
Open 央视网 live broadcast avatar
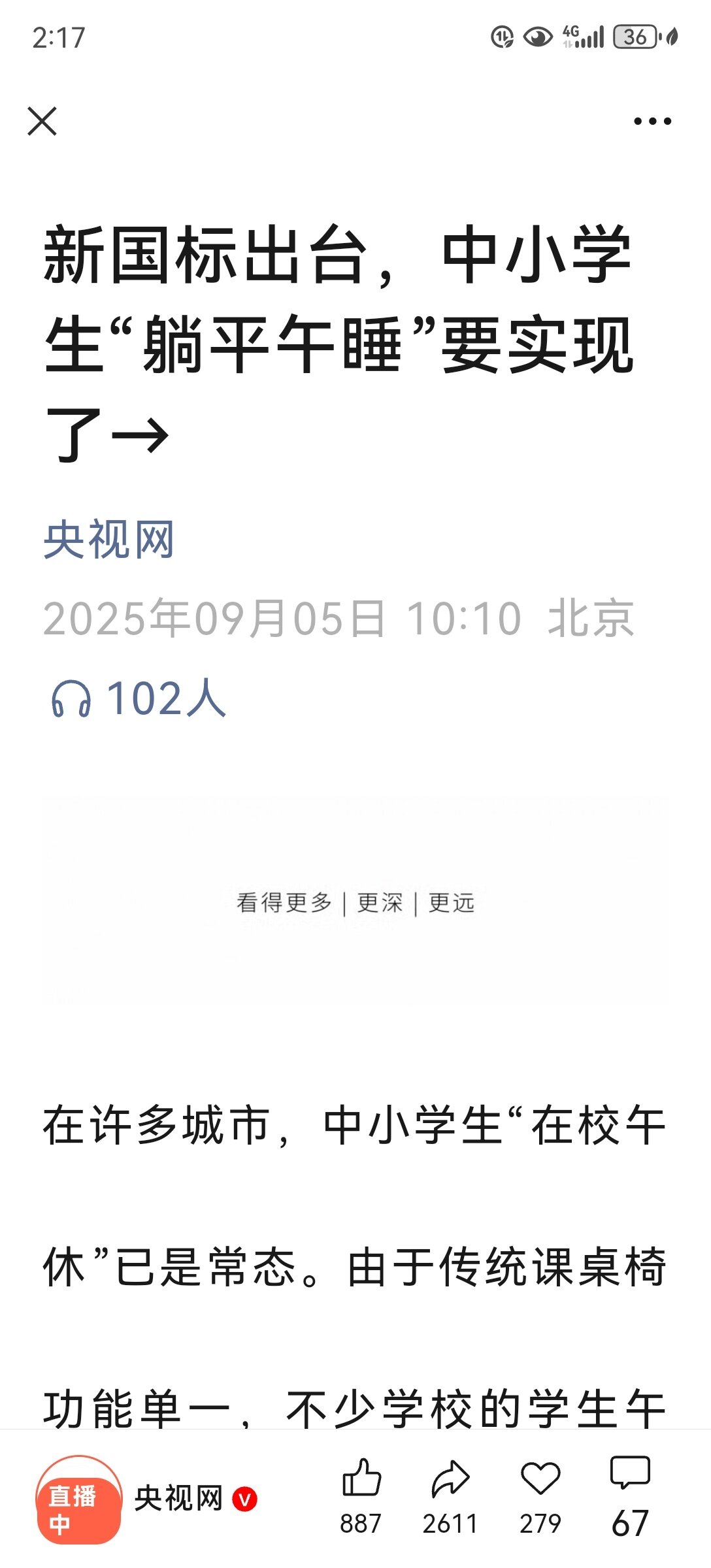click(78, 1500)
